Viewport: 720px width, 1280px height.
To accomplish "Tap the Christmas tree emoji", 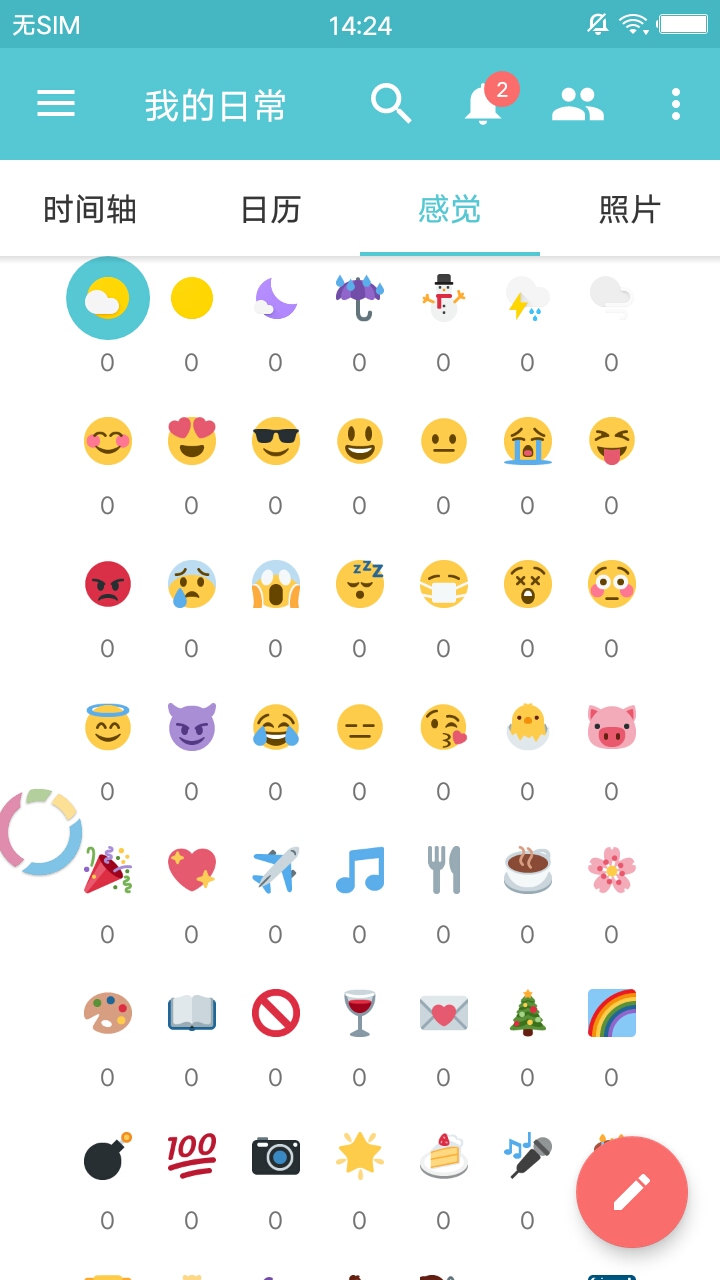I will pyautogui.click(x=527, y=1013).
